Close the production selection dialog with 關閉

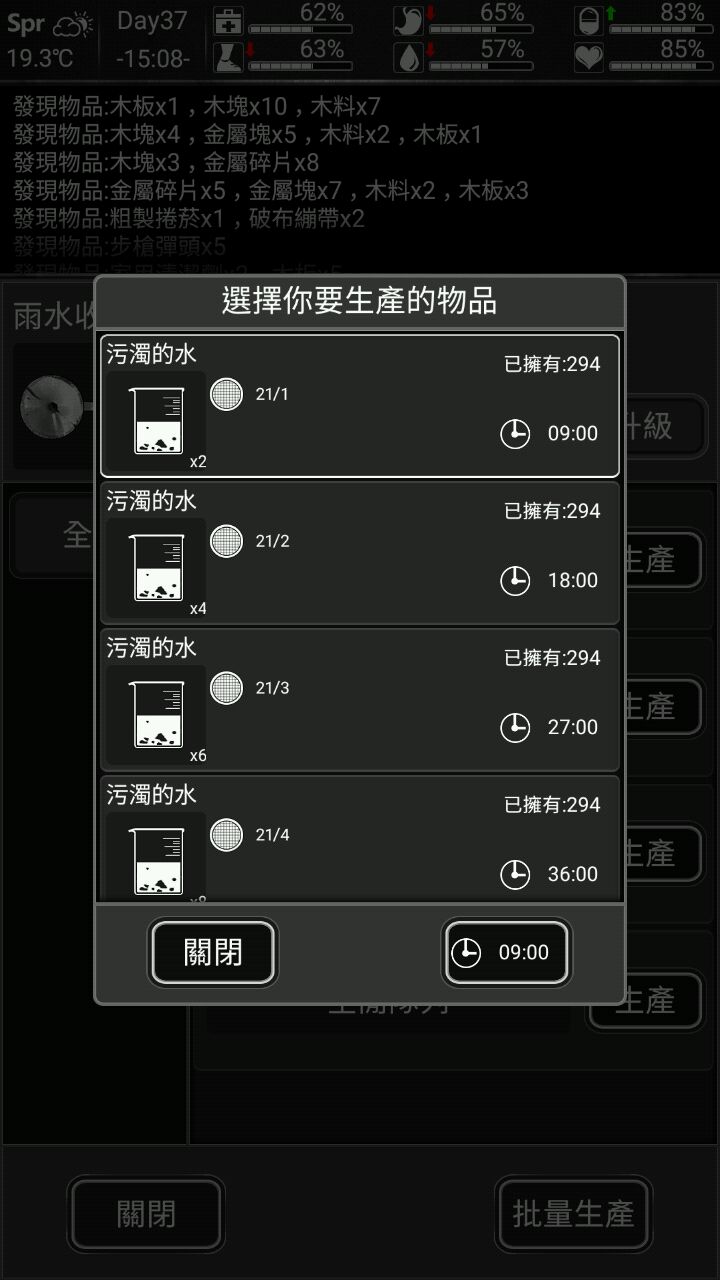[x=213, y=952]
